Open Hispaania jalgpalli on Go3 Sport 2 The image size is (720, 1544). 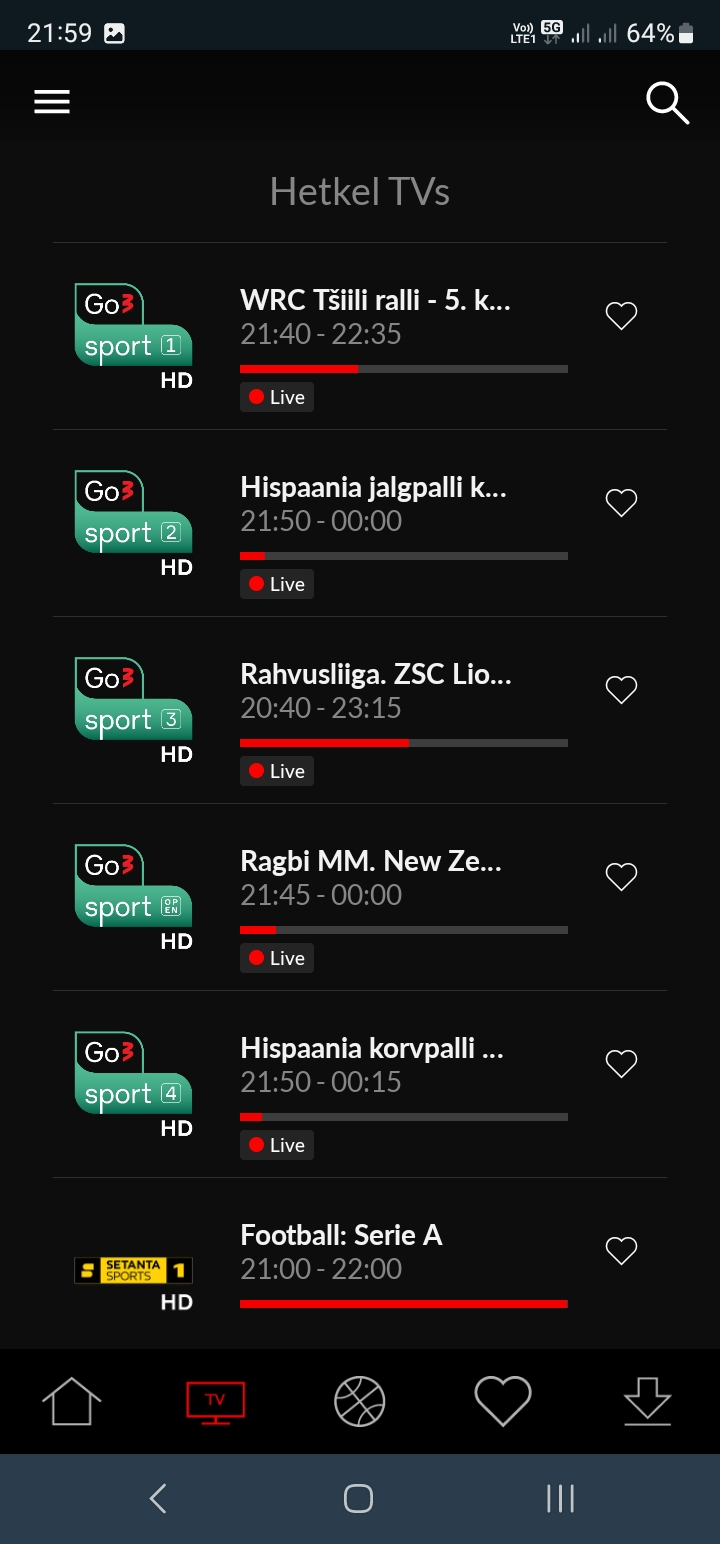click(x=360, y=524)
